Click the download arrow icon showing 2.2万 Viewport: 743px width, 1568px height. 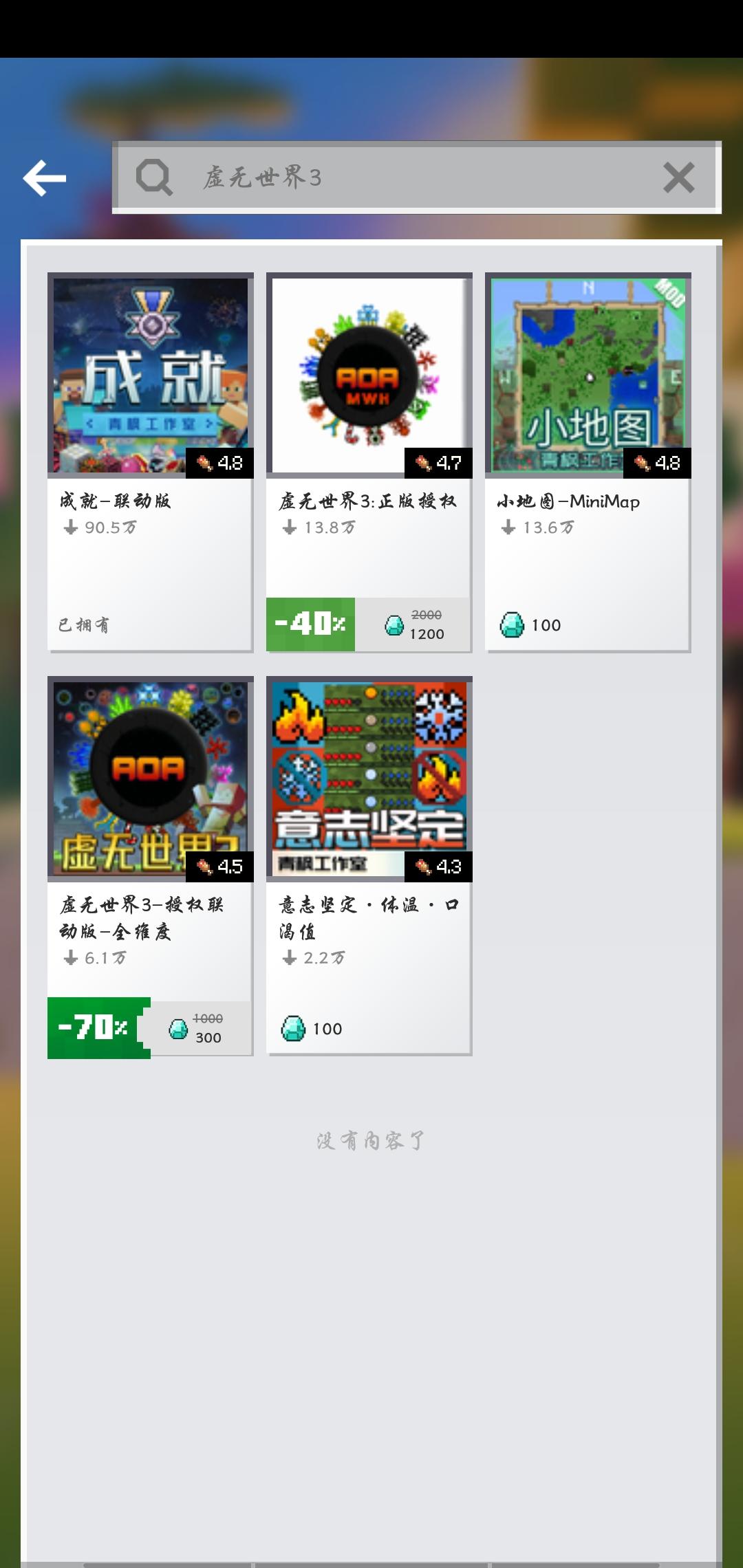point(289,957)
